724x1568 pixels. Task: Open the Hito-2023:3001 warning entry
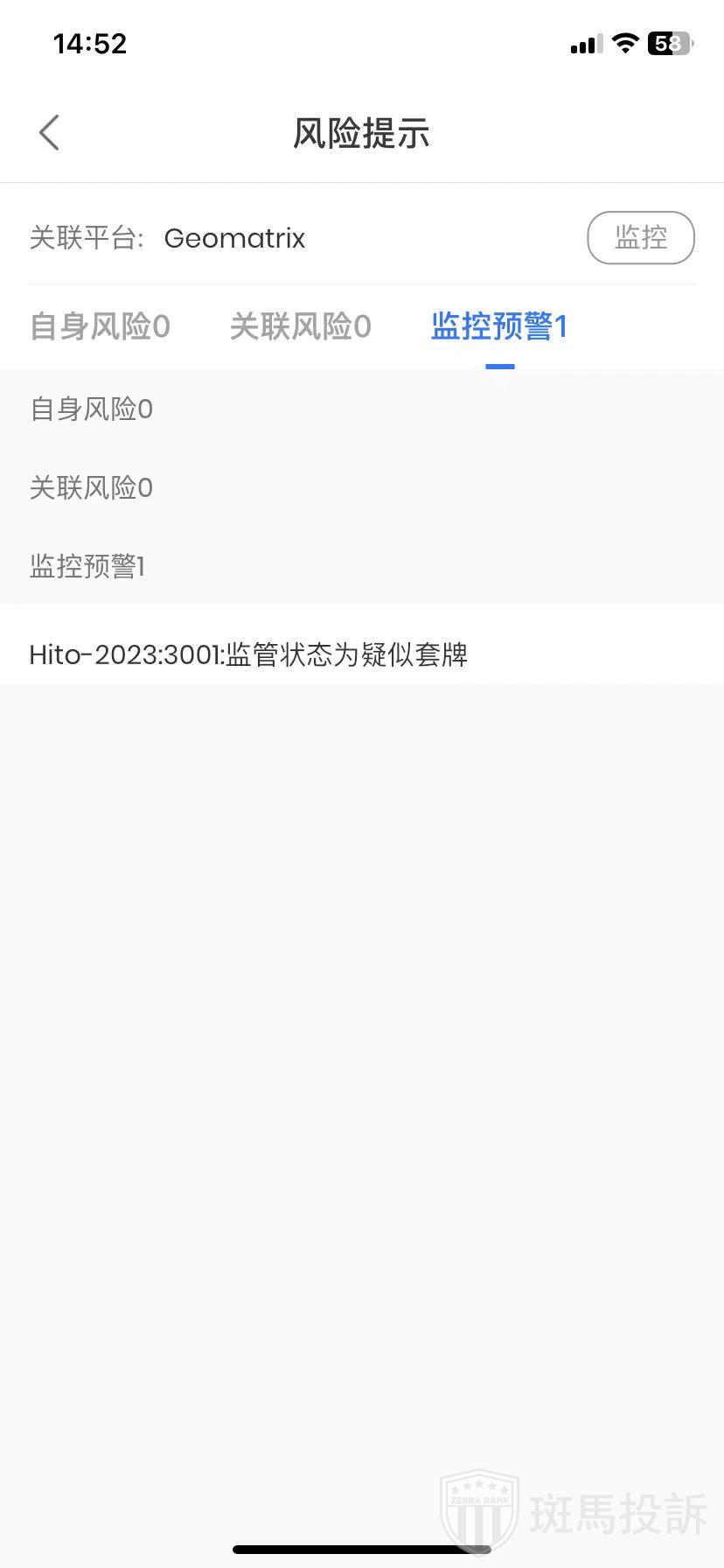pos(248,654)
